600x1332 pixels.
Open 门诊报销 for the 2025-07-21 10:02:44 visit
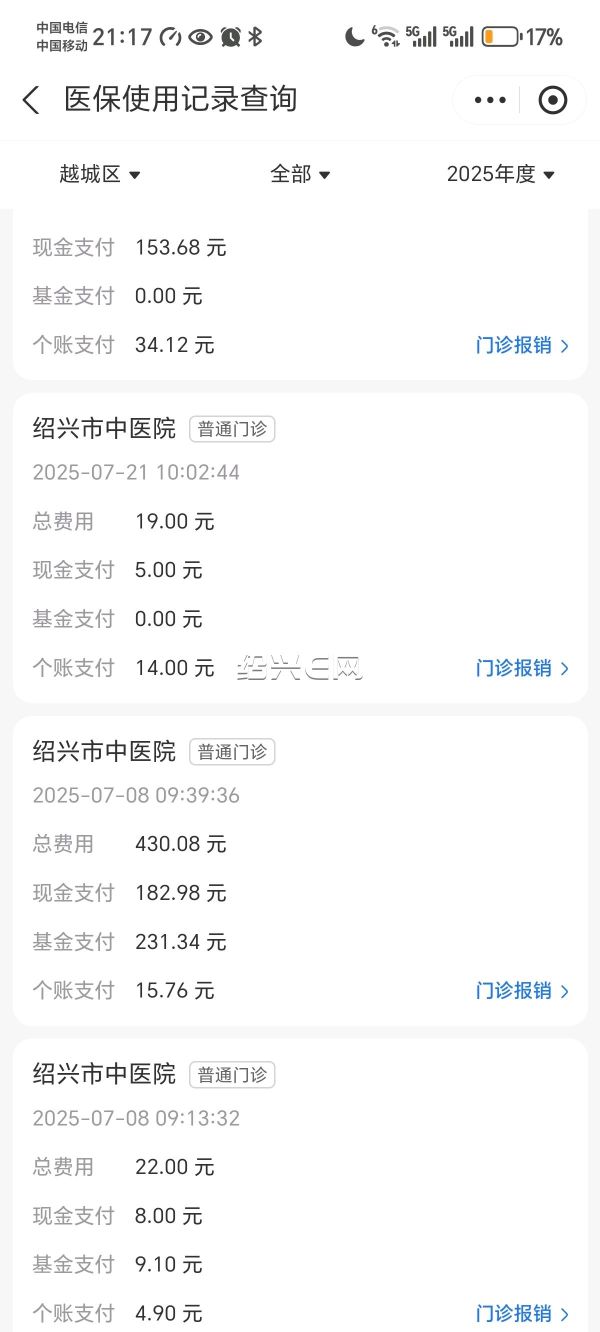522,668
